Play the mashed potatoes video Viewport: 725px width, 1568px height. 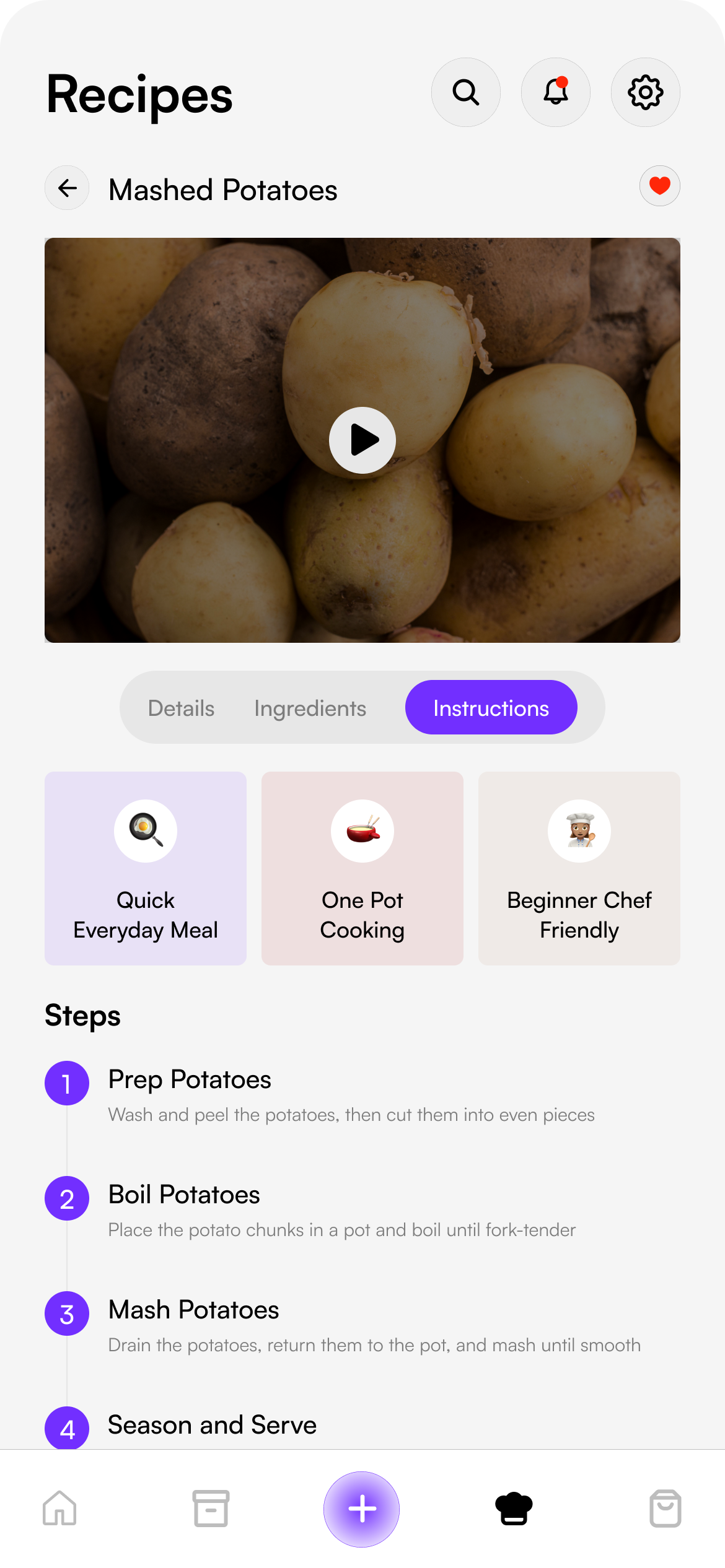362,440
